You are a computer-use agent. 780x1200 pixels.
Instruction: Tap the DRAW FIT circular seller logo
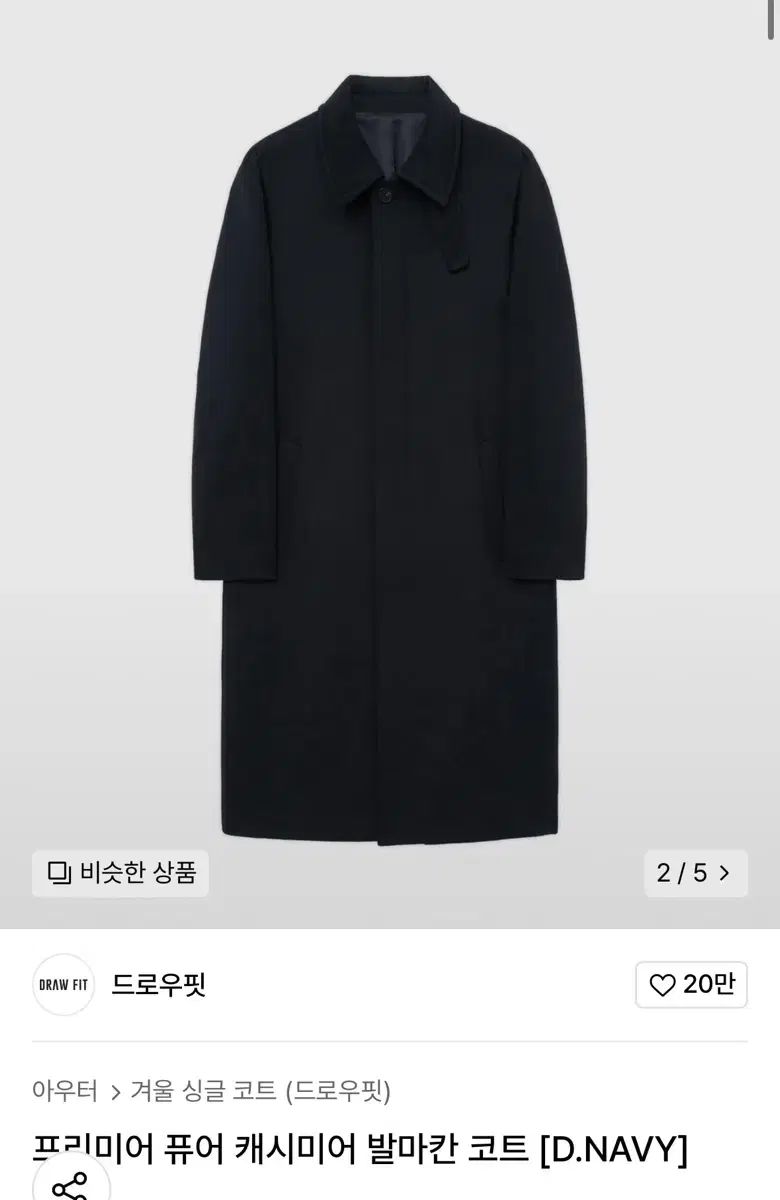(x=62, y=984)
